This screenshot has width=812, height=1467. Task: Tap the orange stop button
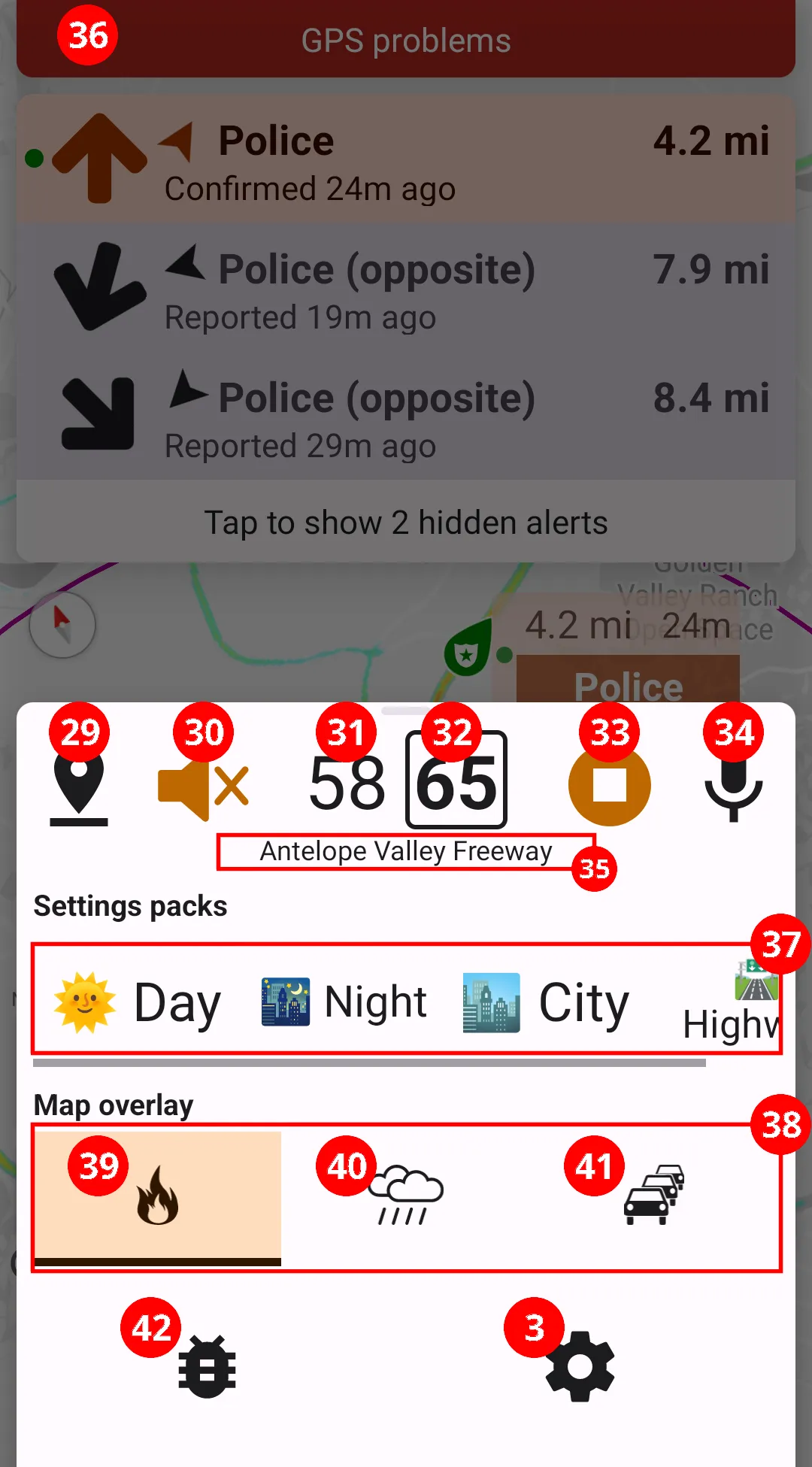pyautogui.click(x=609, y=786)
